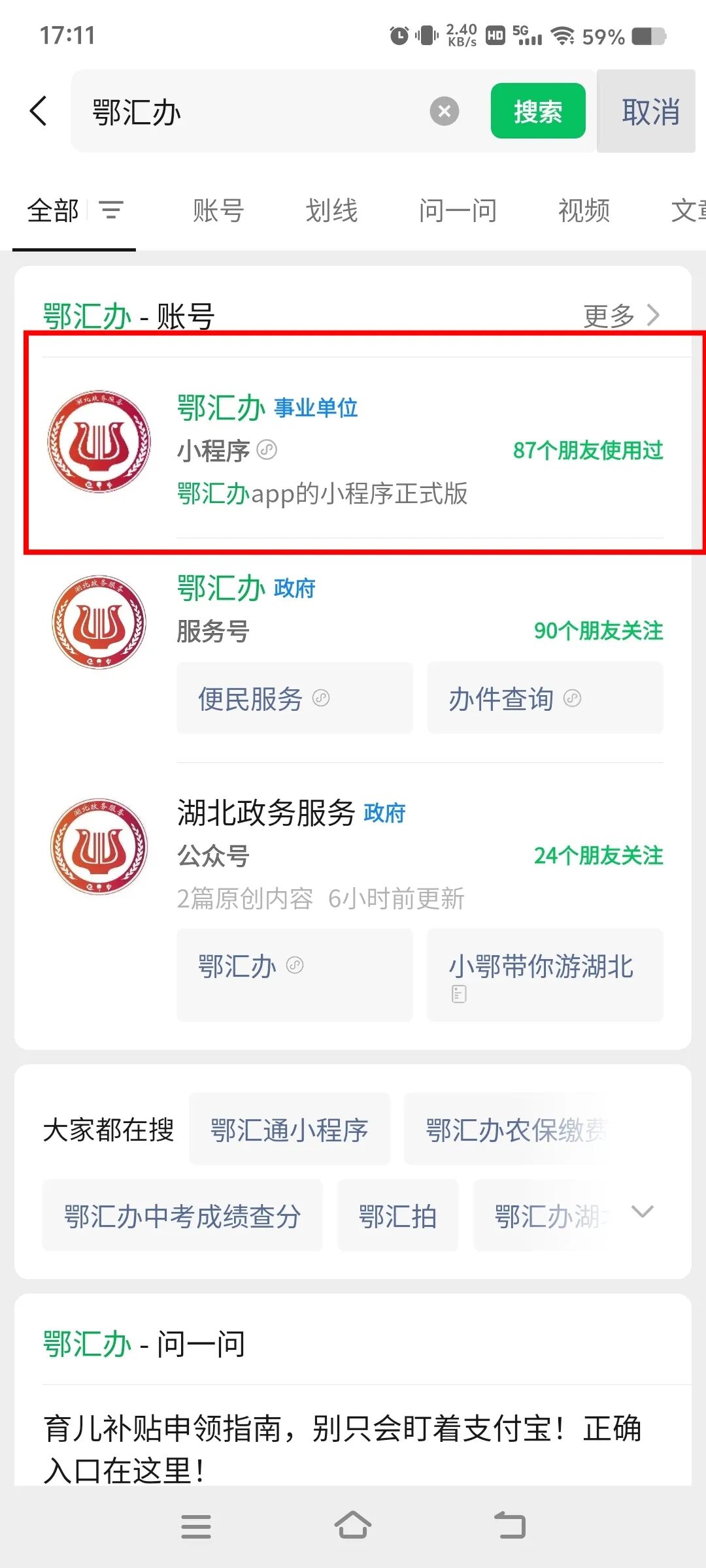Expand the 大家都在搜 suggestions chevron
The height and width of the screenshot is (1568, 706).
click(643, 1212)
